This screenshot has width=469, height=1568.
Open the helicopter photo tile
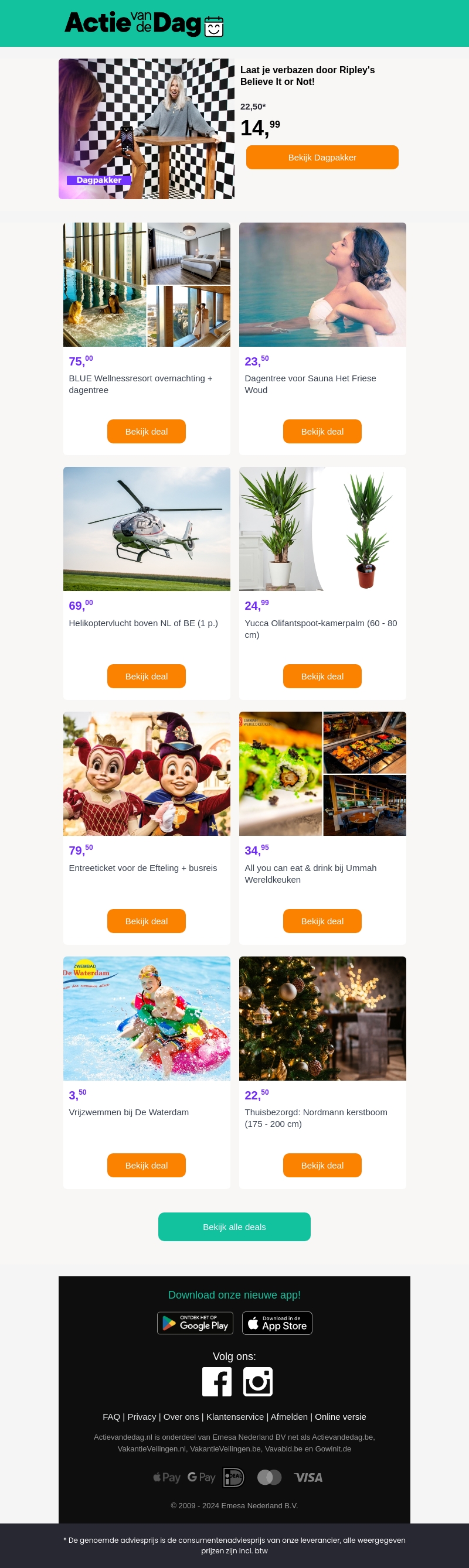pyautogui.click(x=146, y=528)
